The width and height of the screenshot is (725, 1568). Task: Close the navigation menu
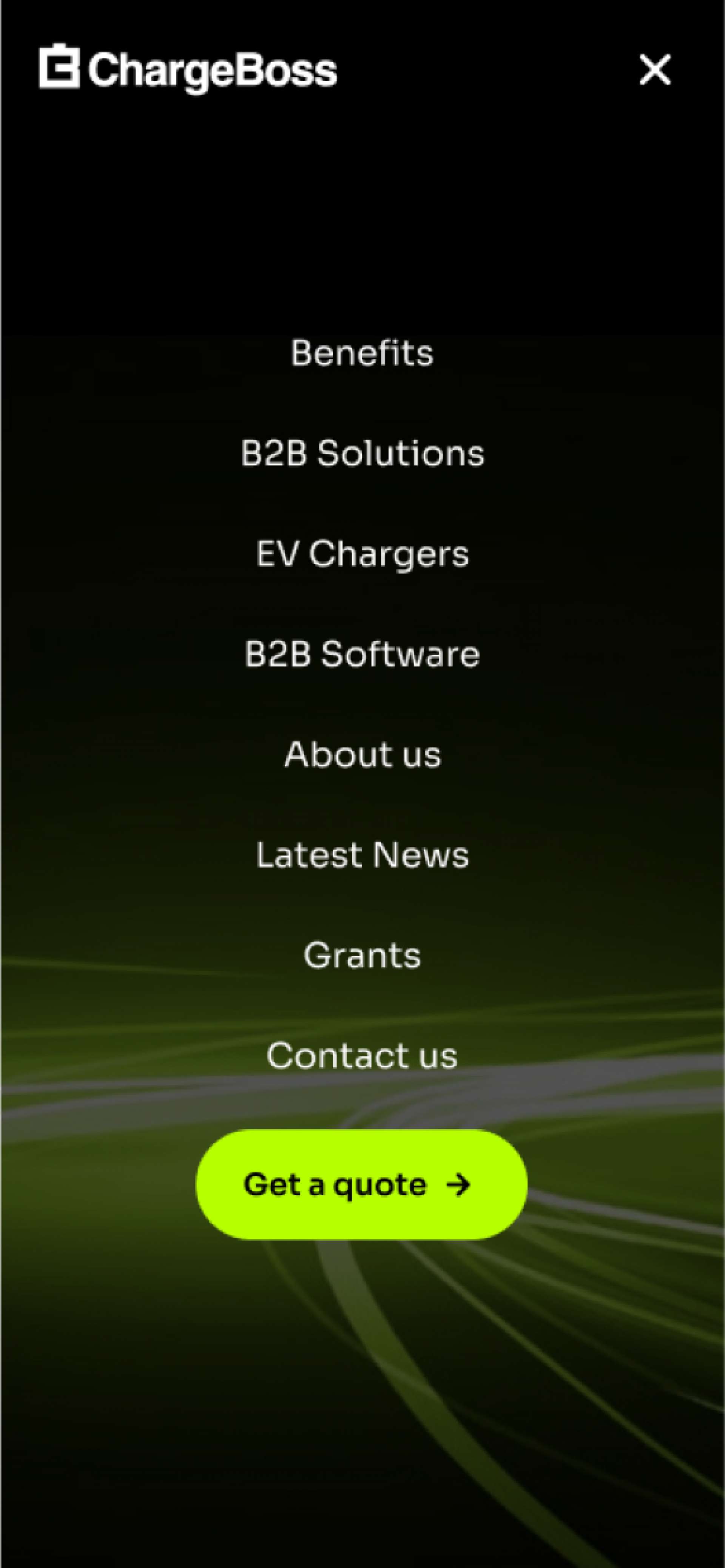point(655,69)
